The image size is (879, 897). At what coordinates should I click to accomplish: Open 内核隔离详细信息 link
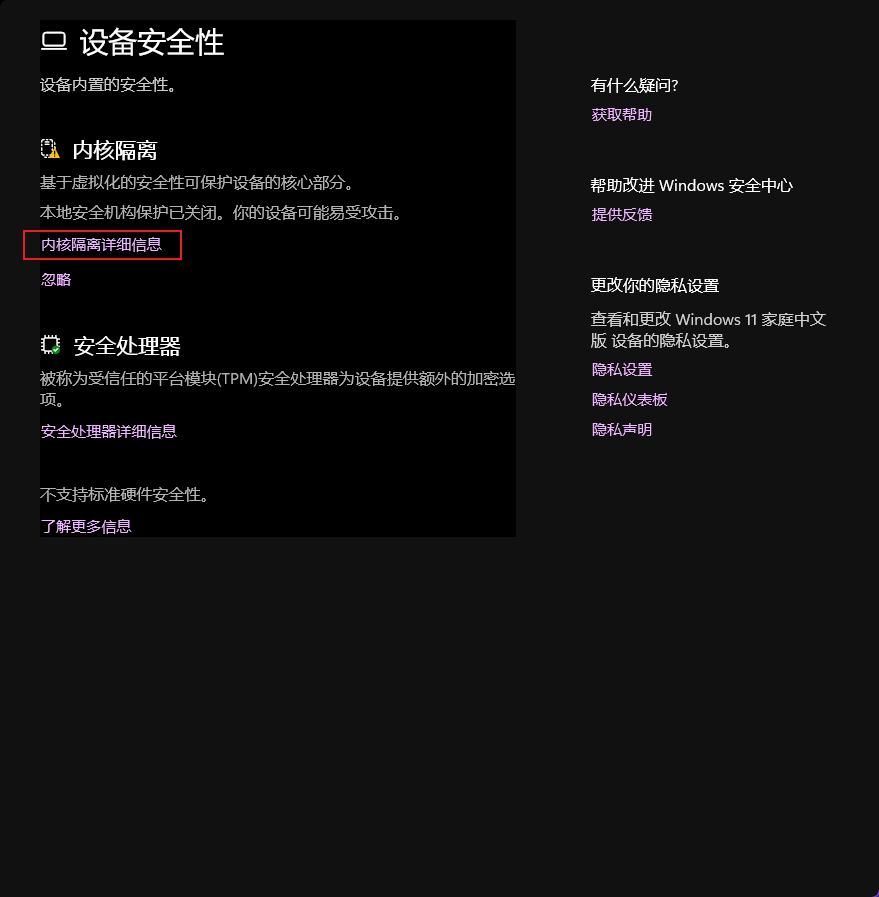pos(101,245)
